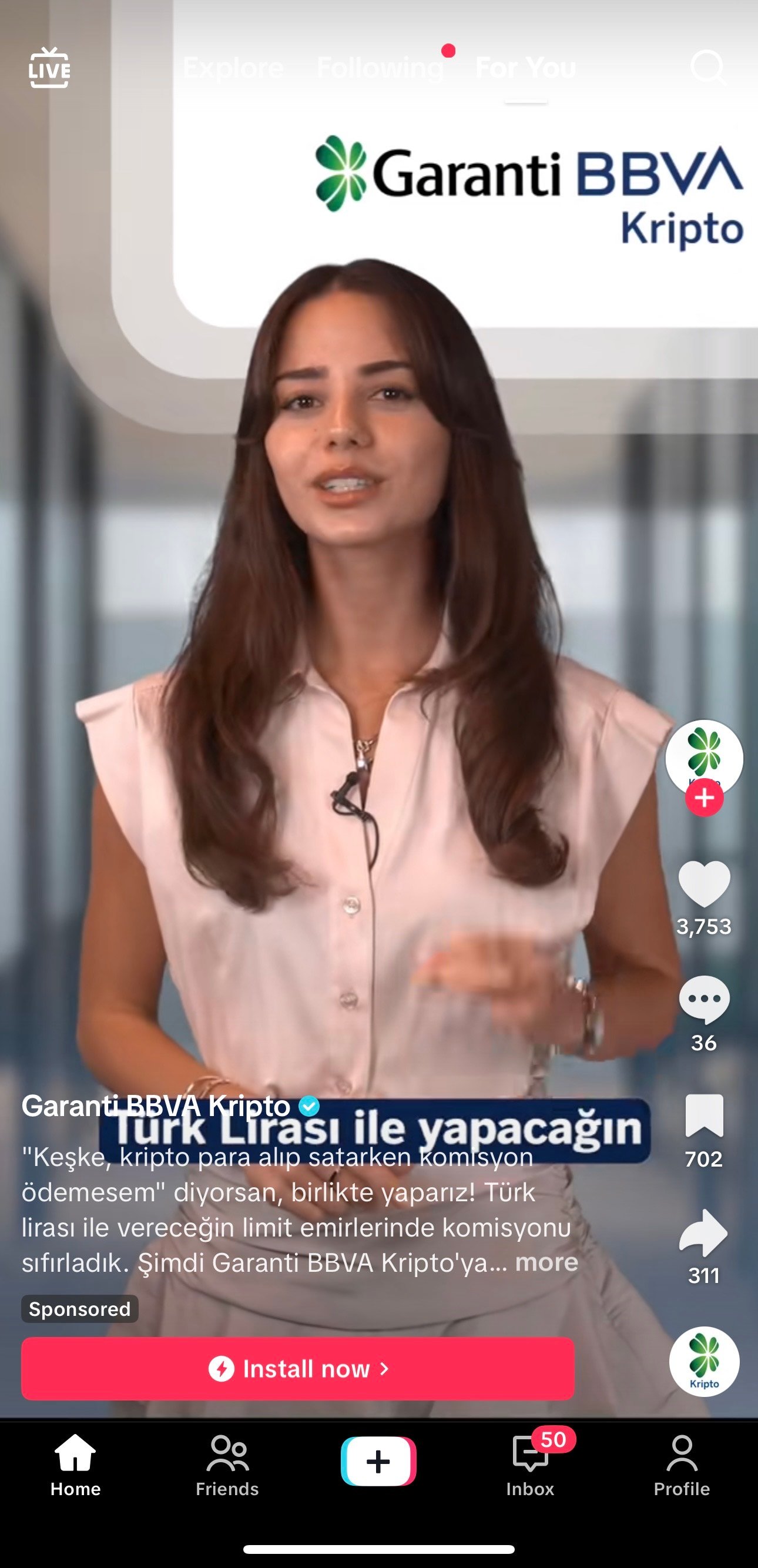This screenshot has width=758, height=1568.
Task: Create a new post with plus button
Action: (x=378, y=1462)
